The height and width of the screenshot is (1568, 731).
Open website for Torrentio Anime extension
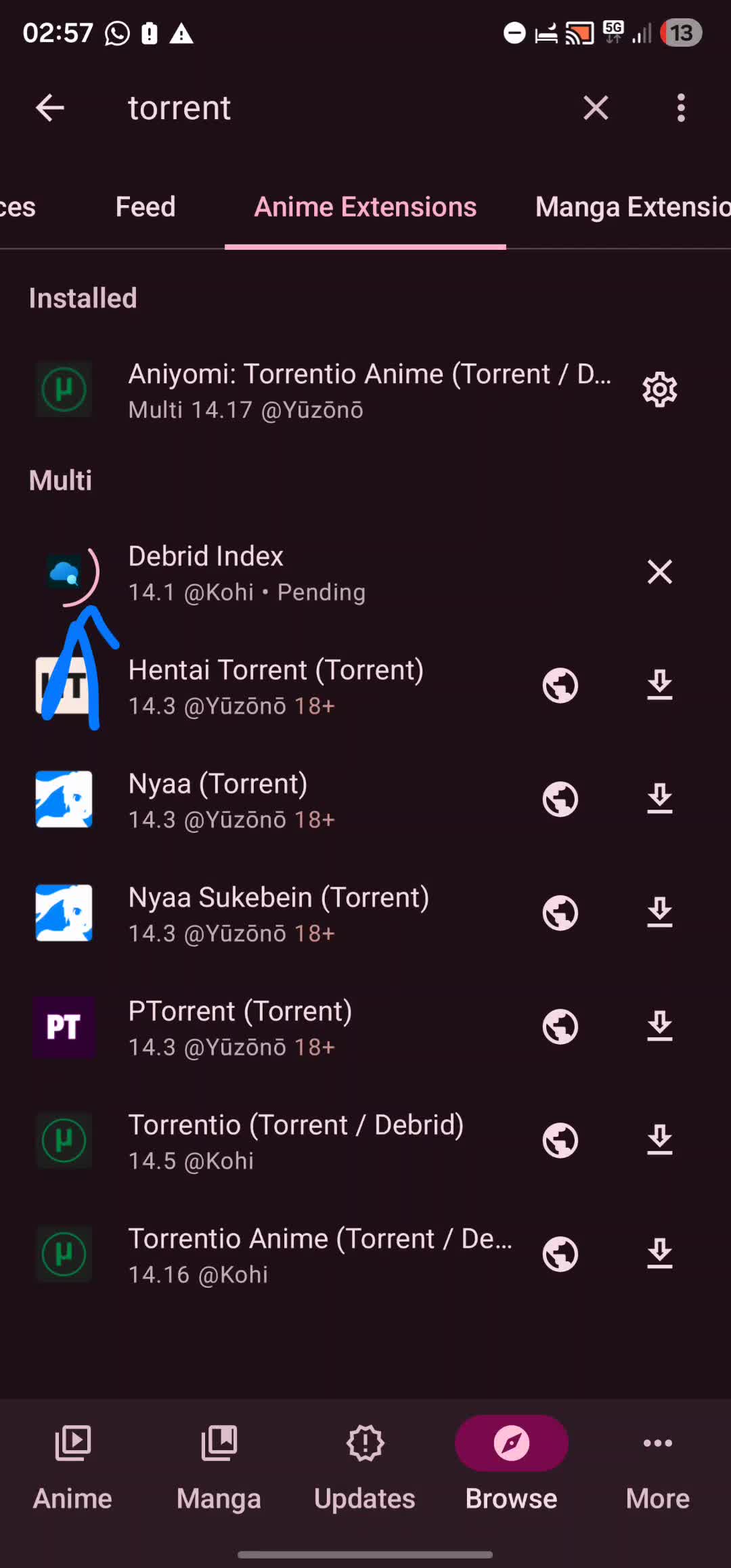(560, 1254)
